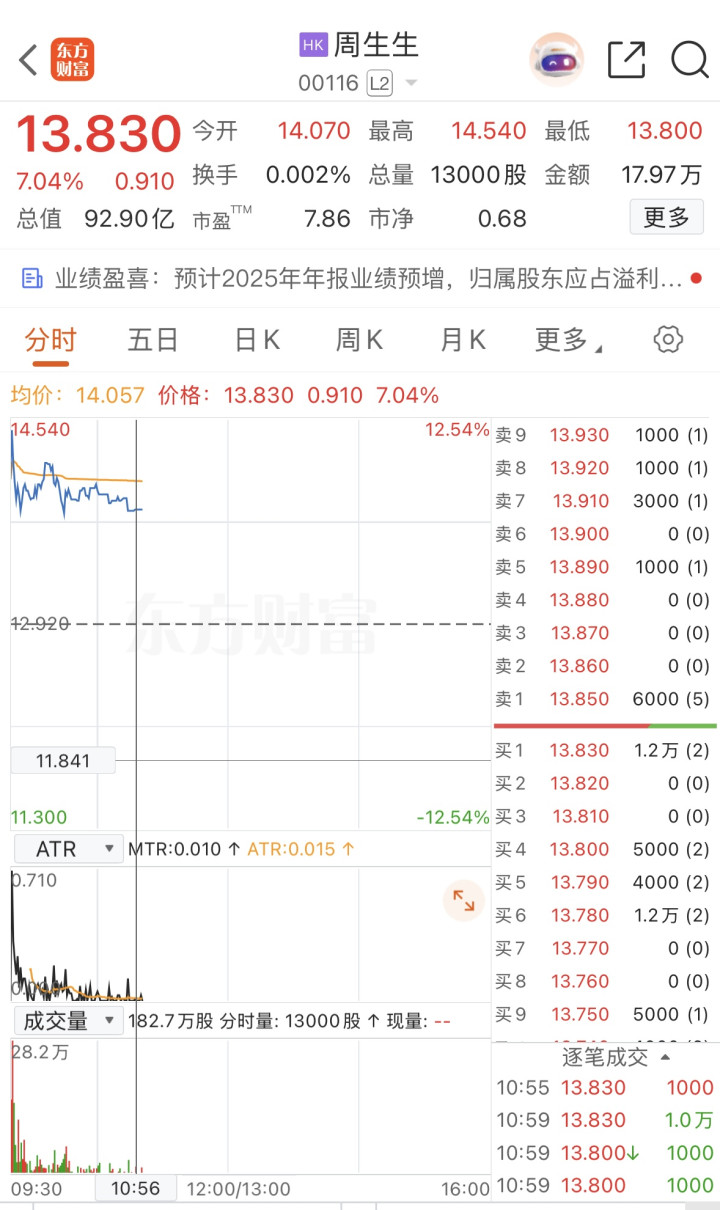Switch to the 月K chart tab
The image size is (720, 1210).
pyautogui.click(x=462, y=340)
